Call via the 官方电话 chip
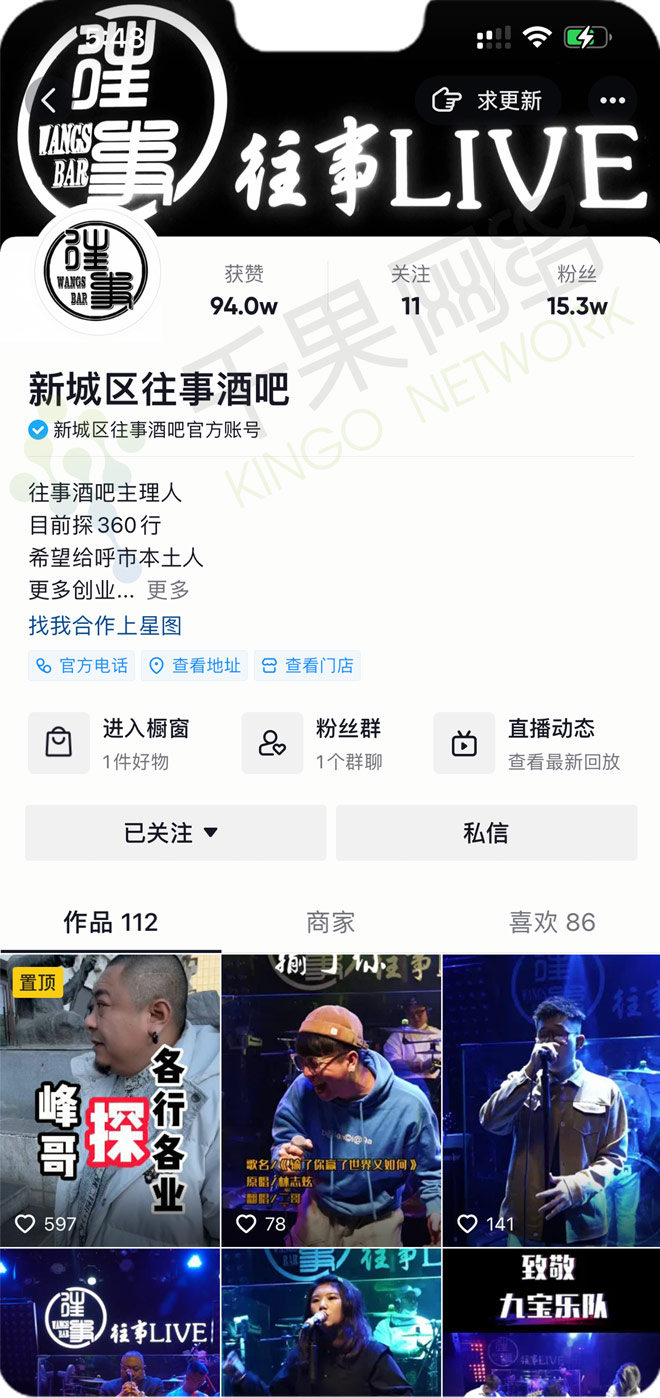This screenshot has height=1398, width=660. point(82,665)
